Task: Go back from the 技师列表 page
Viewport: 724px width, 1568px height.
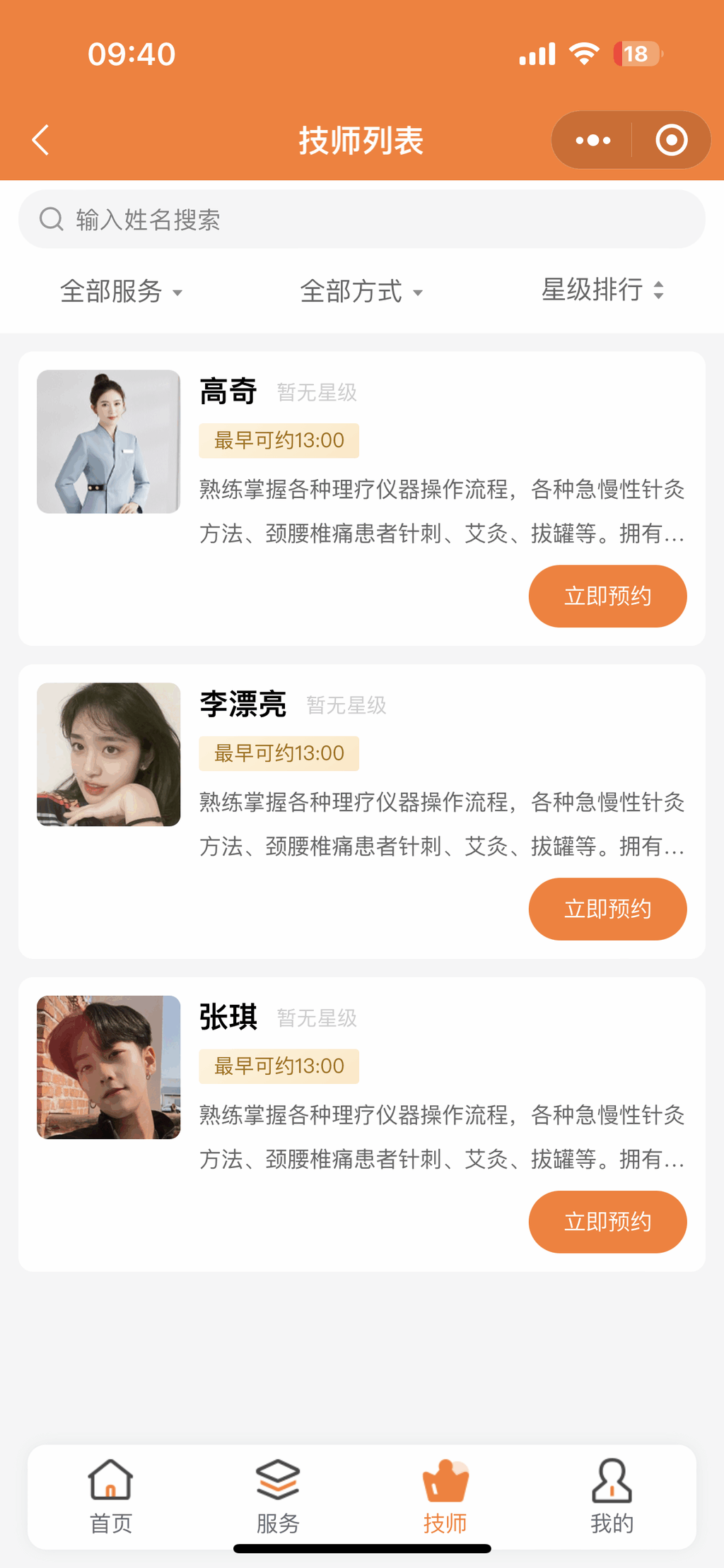Action: (x=41, y=140)
